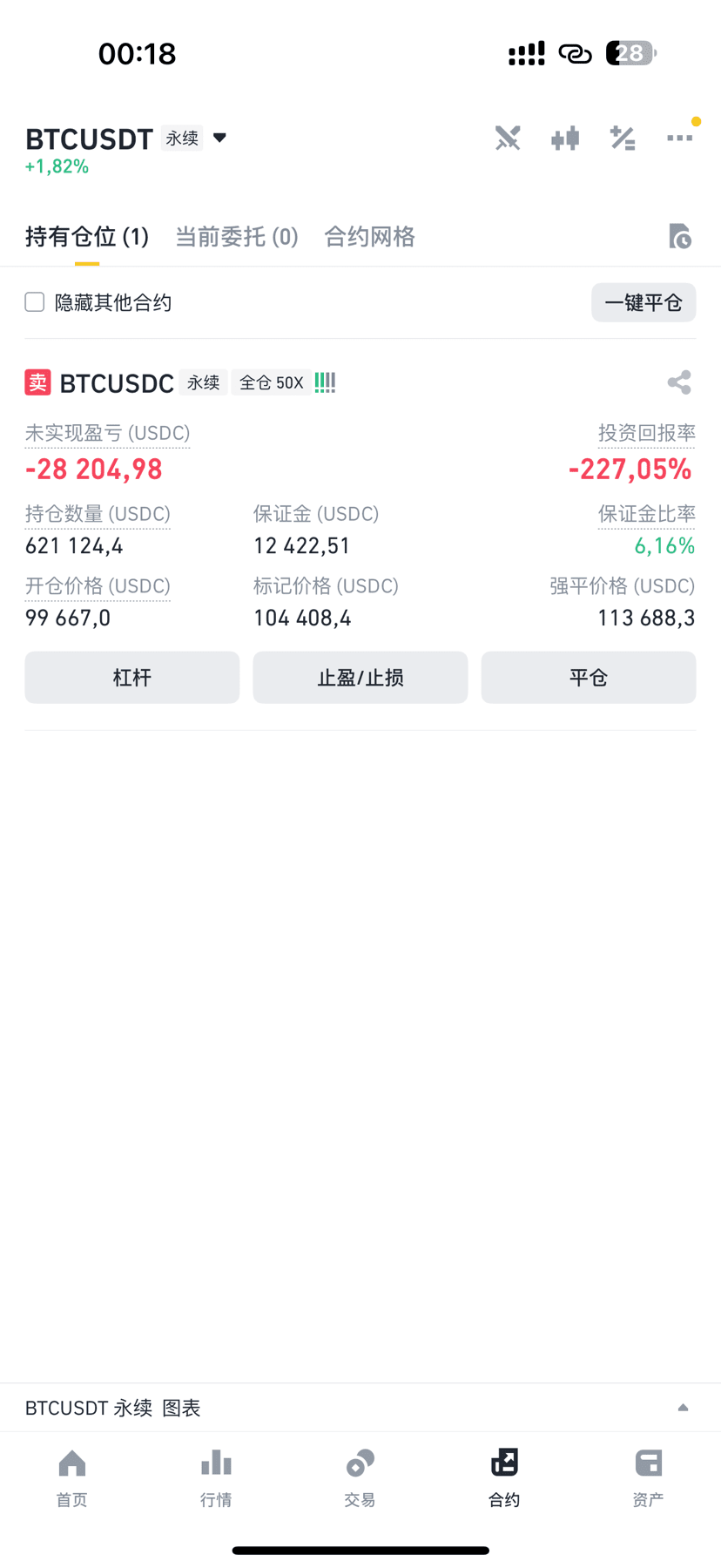The height and width of the screenshot is (1568, 721).
Task: Check the 隐藏其他合约 checkbox
Action: point(35,302)
